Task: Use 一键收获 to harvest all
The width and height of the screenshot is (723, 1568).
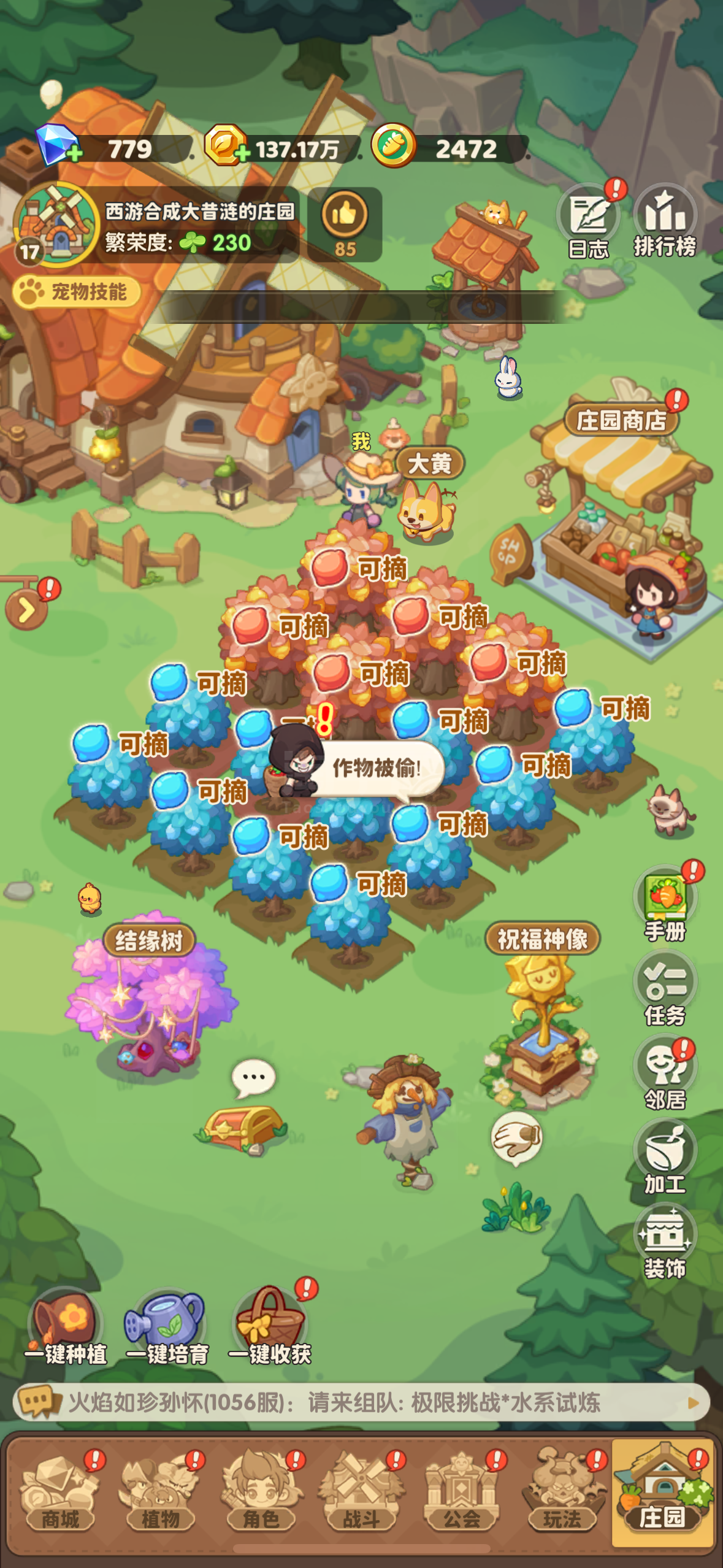Action: point(270,1328)
